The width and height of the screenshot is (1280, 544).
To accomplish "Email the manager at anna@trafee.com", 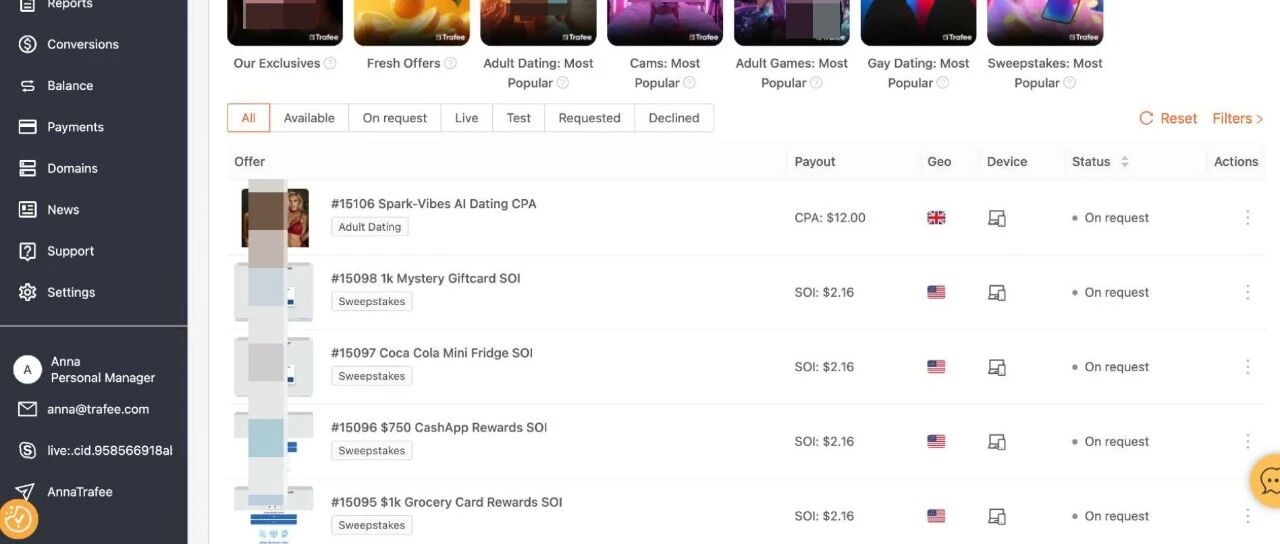I will click(98, 409).
